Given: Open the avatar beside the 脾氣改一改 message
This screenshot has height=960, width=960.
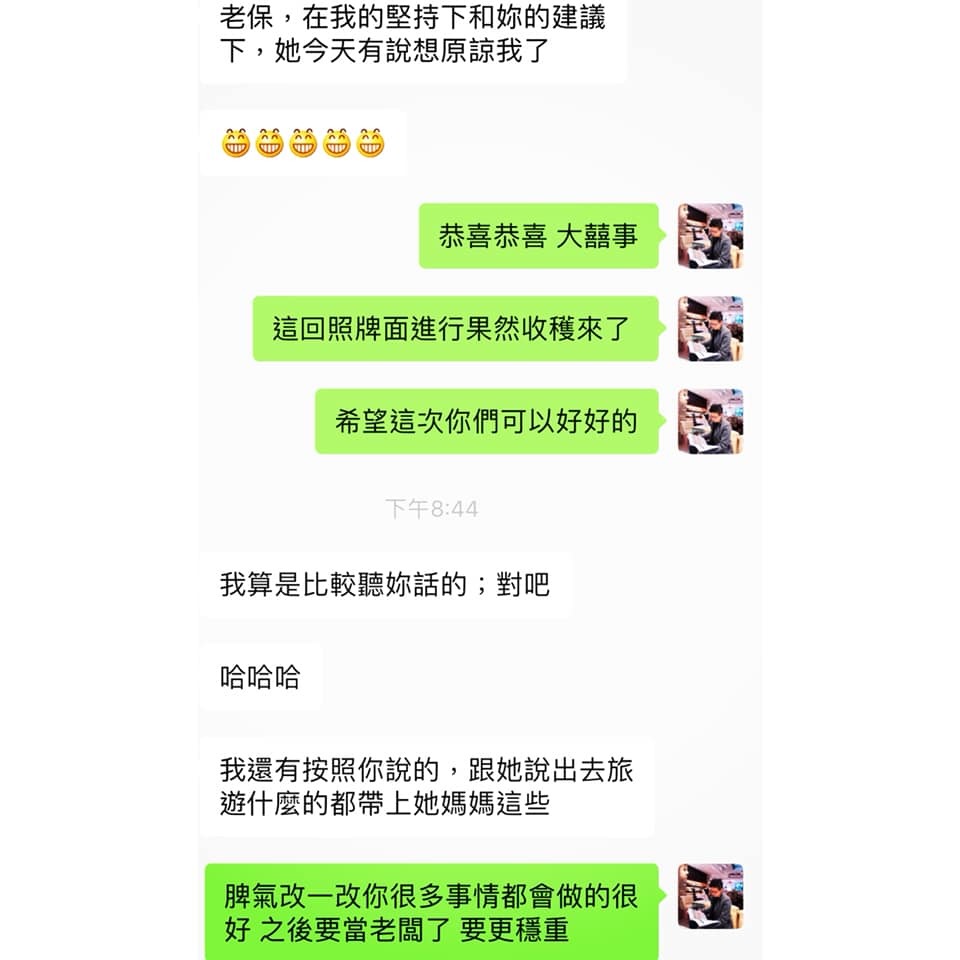Looking at the screenshot, I should pos(710,896).
